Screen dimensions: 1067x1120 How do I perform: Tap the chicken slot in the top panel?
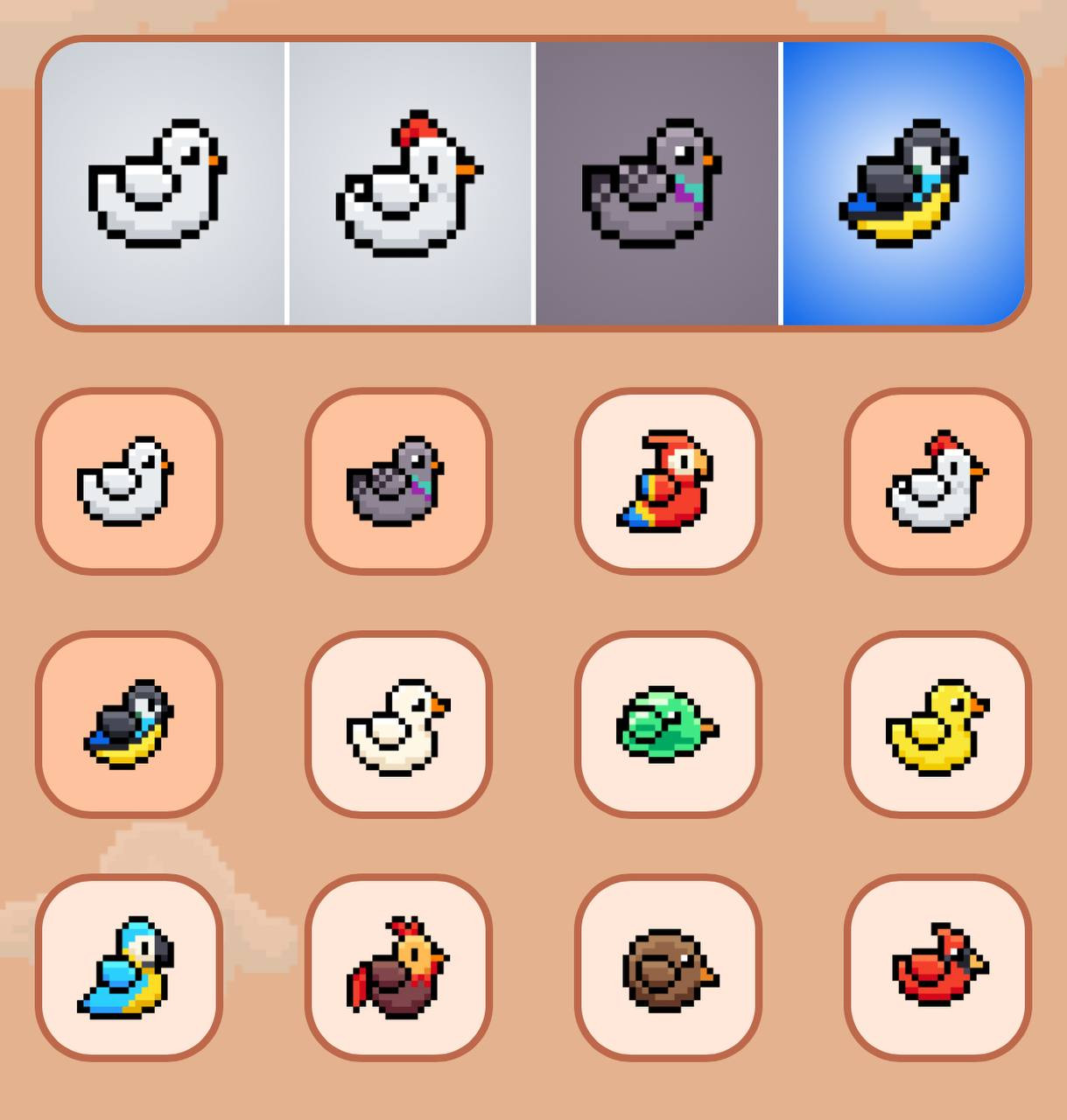(411, 184)
